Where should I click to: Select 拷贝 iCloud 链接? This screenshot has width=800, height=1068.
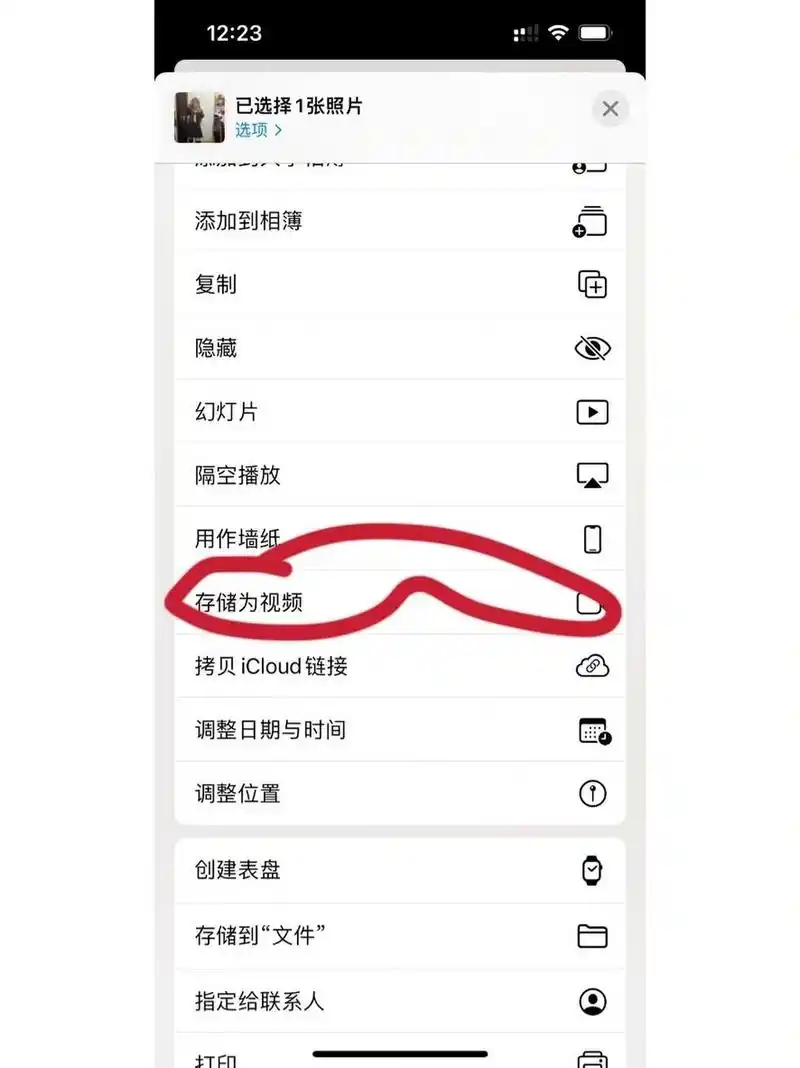[400, 666]
